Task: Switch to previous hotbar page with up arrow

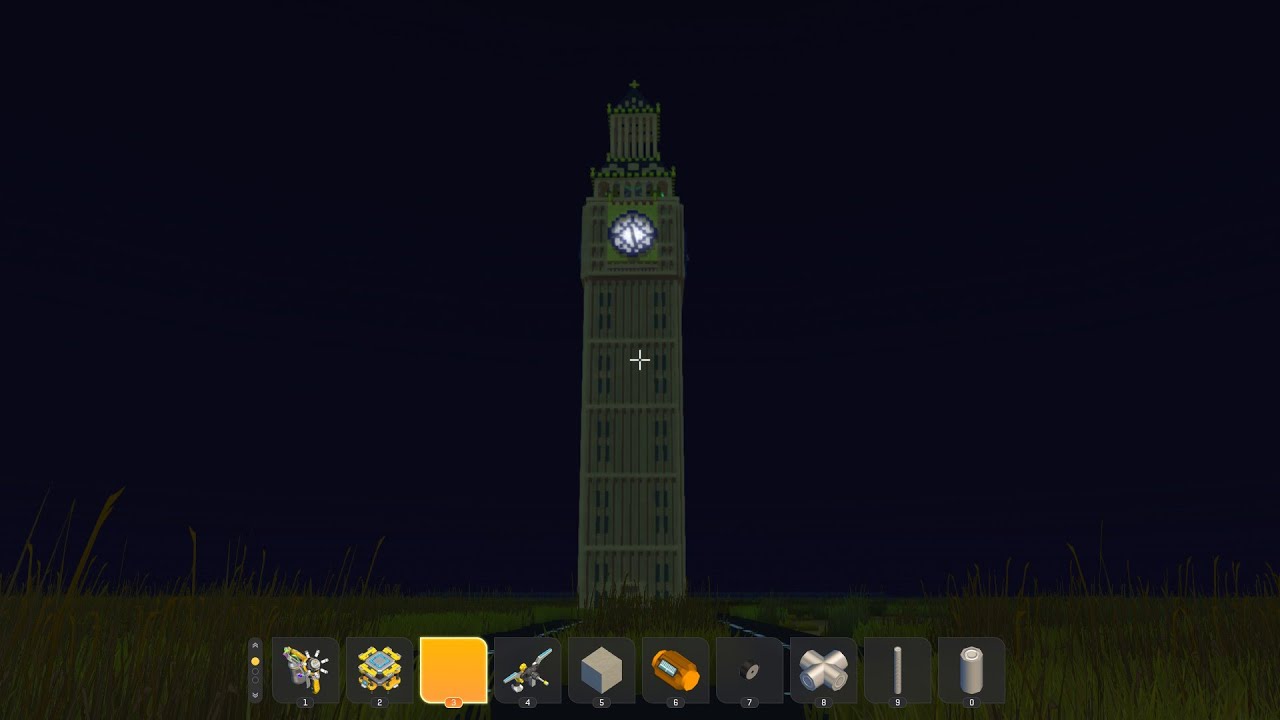Action: click(255, 646)
